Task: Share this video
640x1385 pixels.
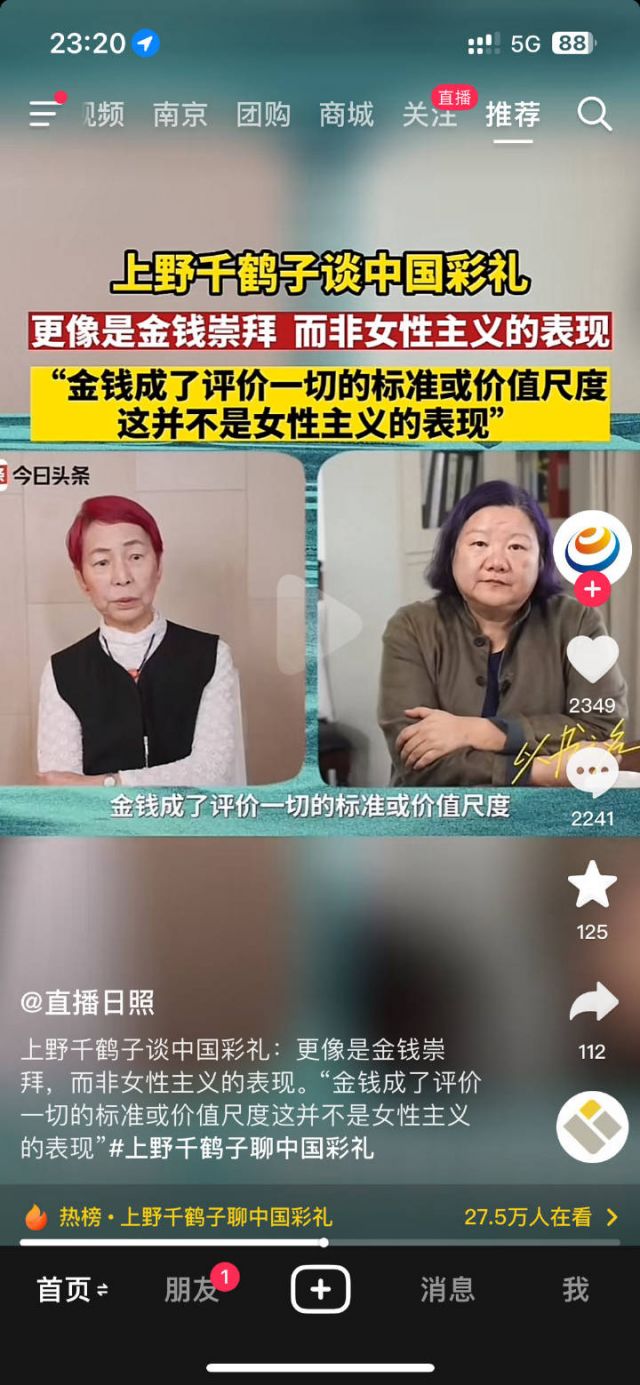Action: pos(592,1003)
